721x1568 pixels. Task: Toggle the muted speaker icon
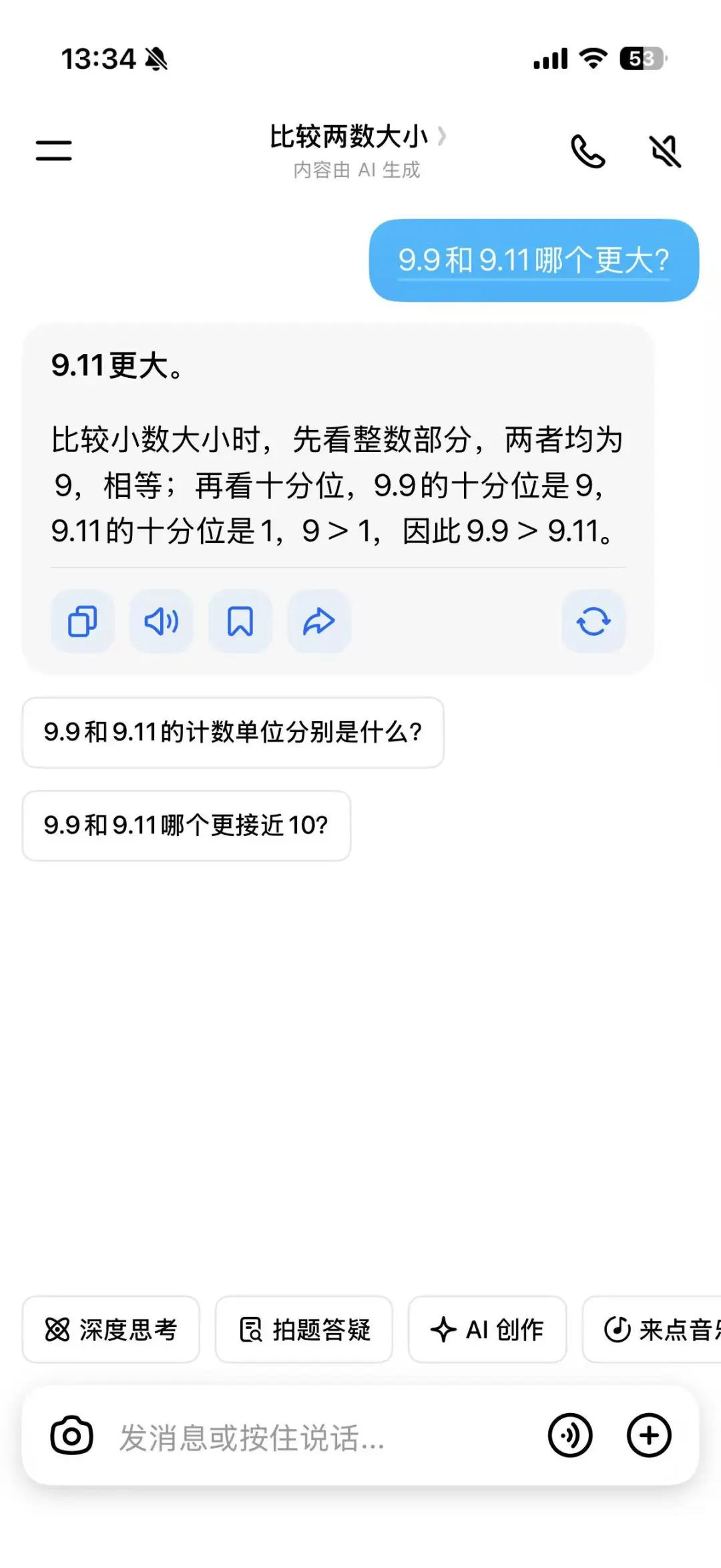tap(665, 152)
